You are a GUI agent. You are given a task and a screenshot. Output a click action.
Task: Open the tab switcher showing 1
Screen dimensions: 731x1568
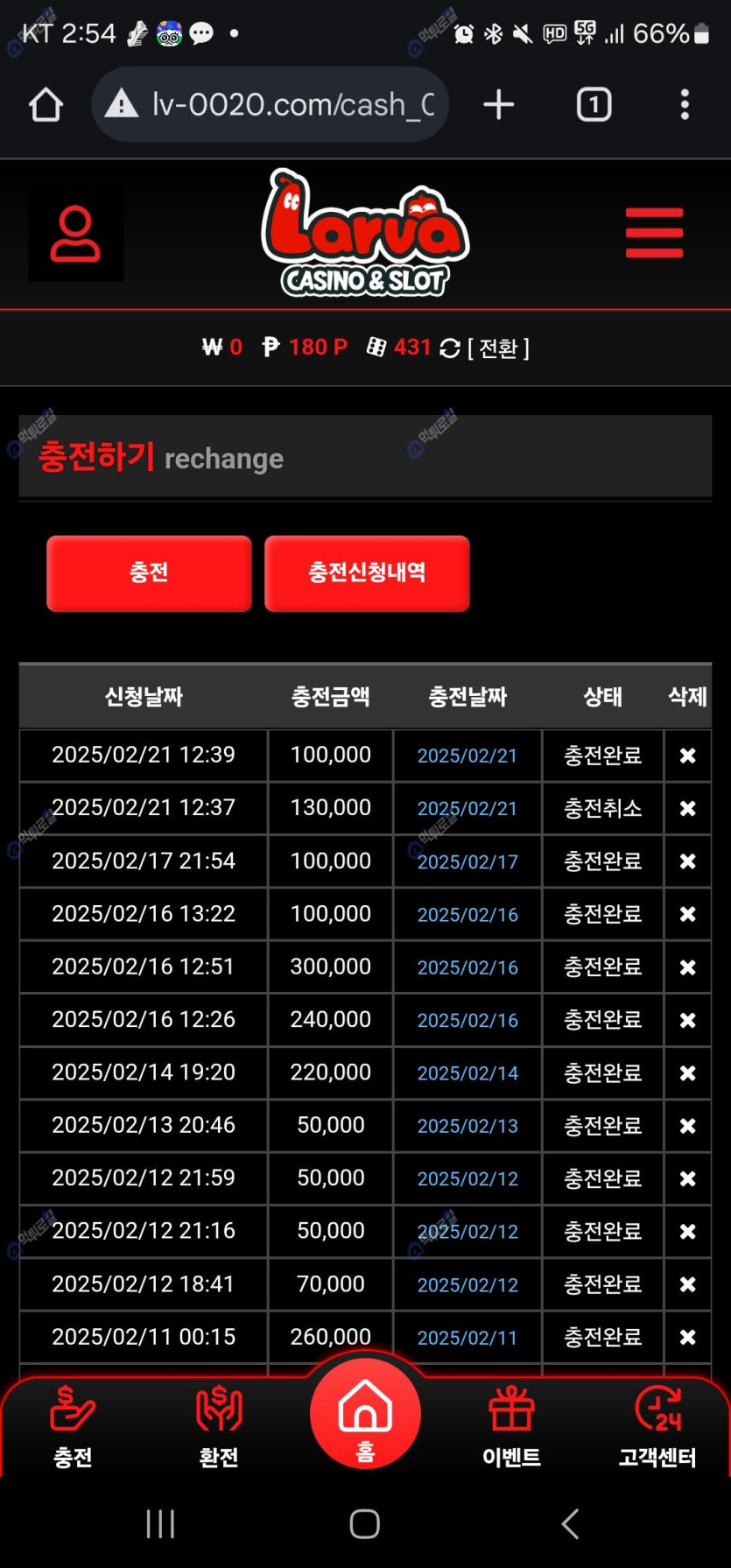(x=594, y=105)
